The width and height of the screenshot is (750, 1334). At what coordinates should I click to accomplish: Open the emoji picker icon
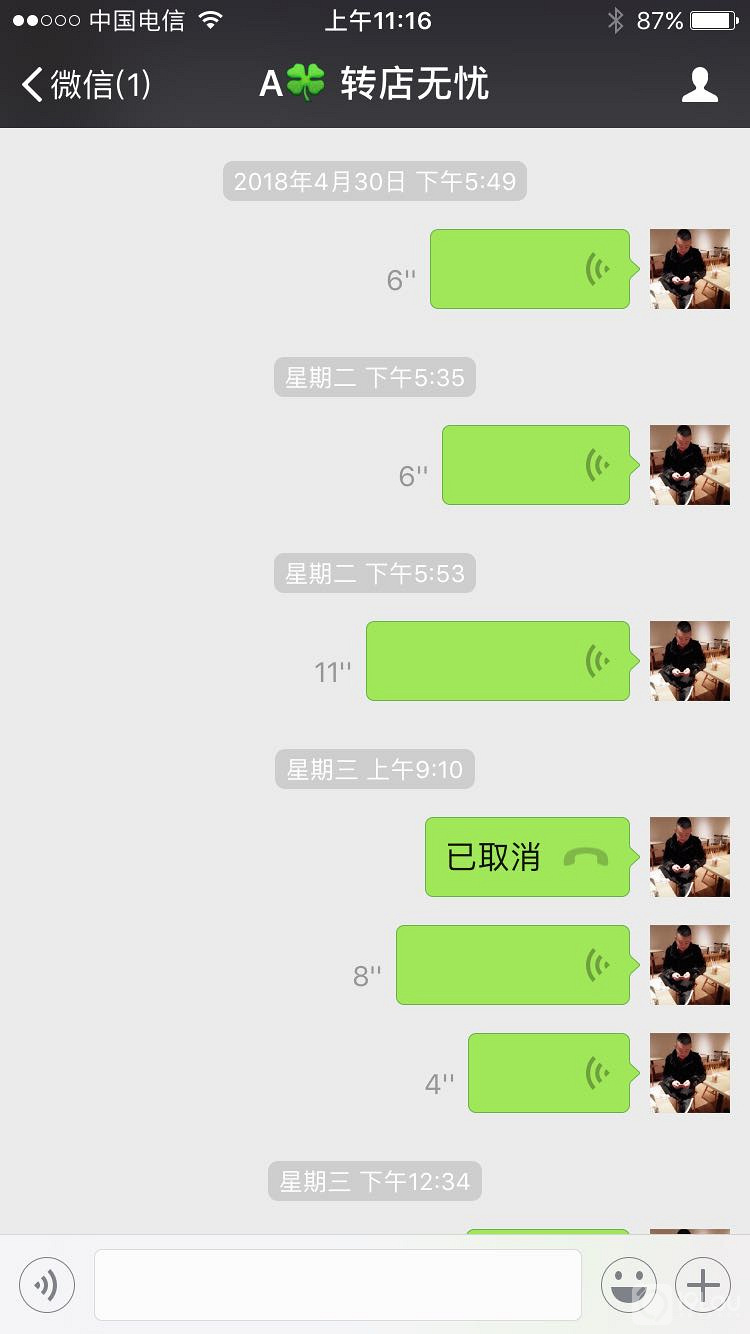(628, 1284)
